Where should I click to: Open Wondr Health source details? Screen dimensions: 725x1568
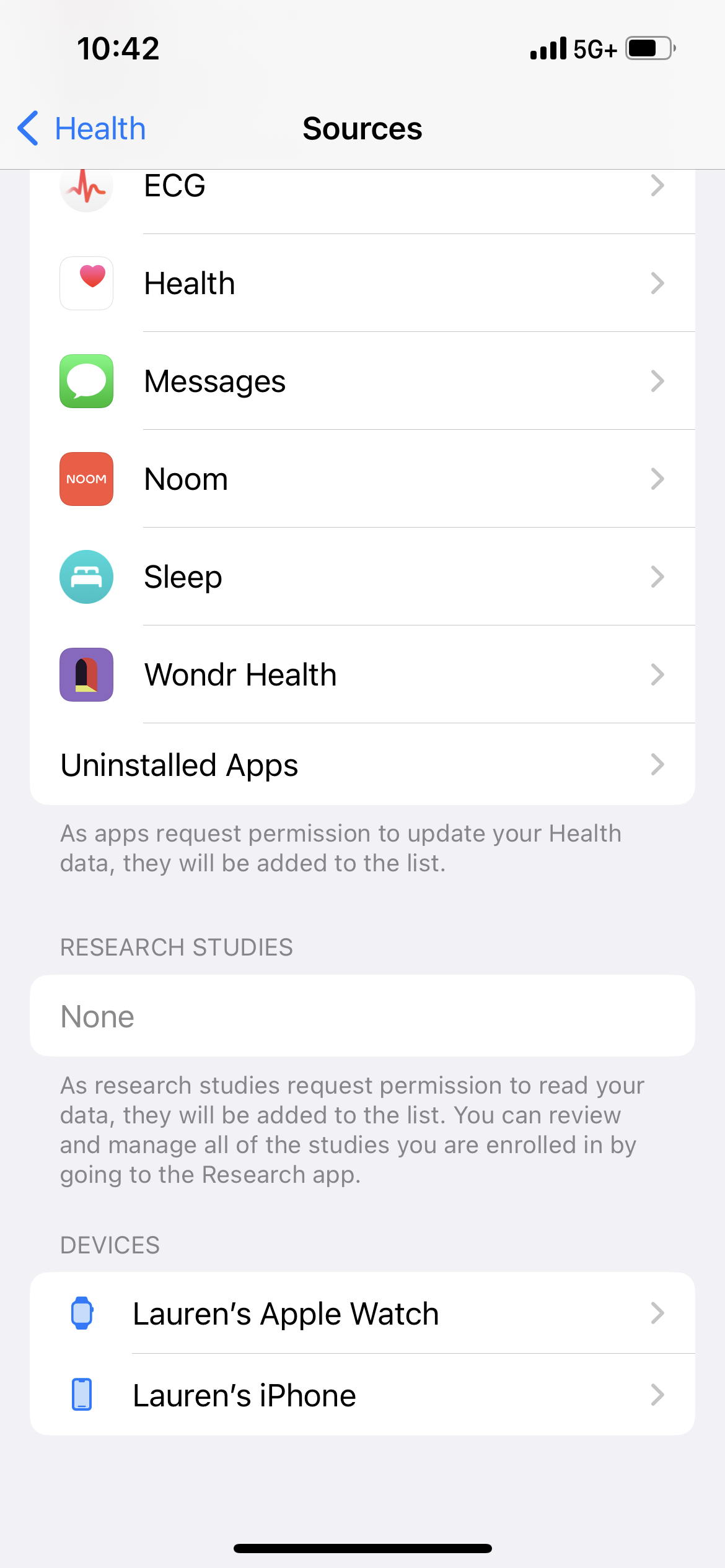click(362, 675)
